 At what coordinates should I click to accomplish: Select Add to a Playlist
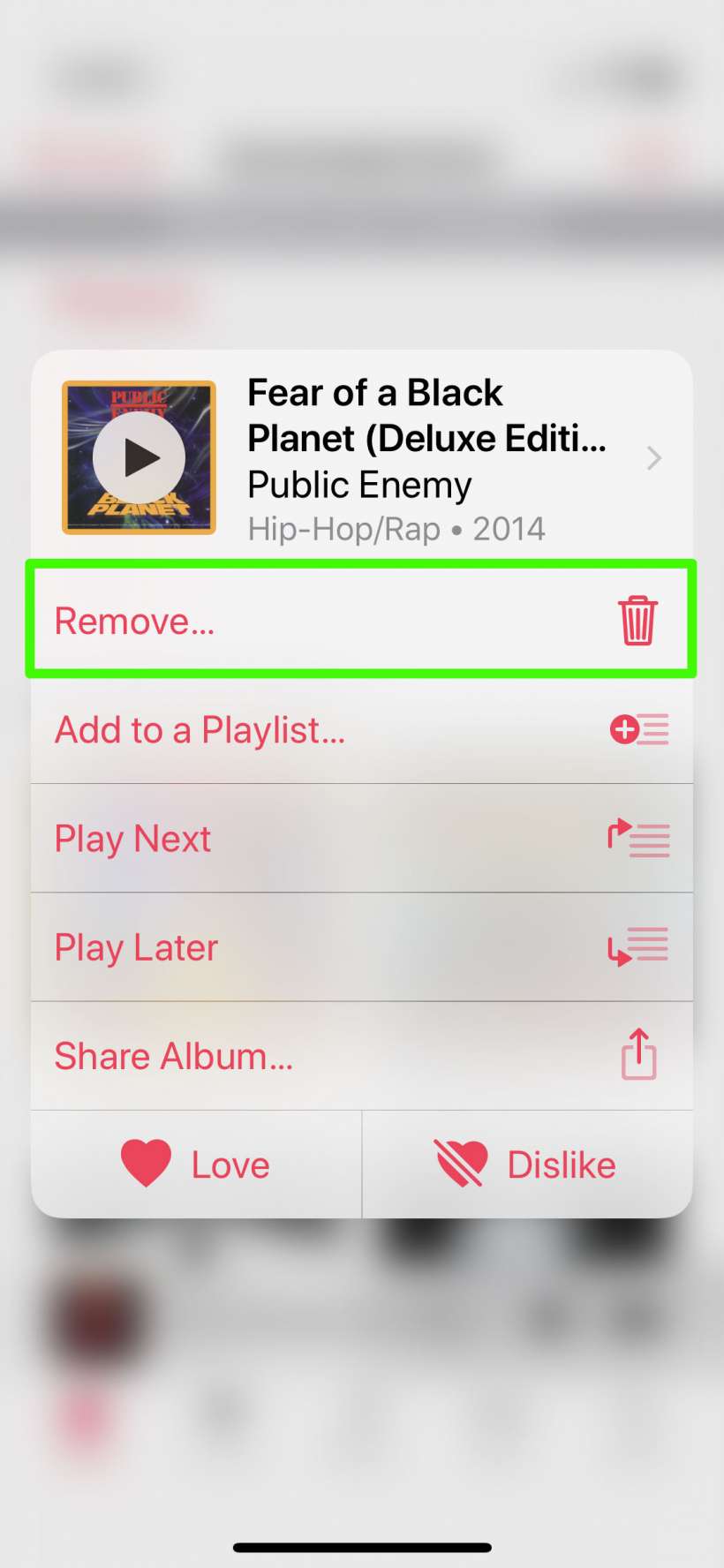click(x=361, y=730)
